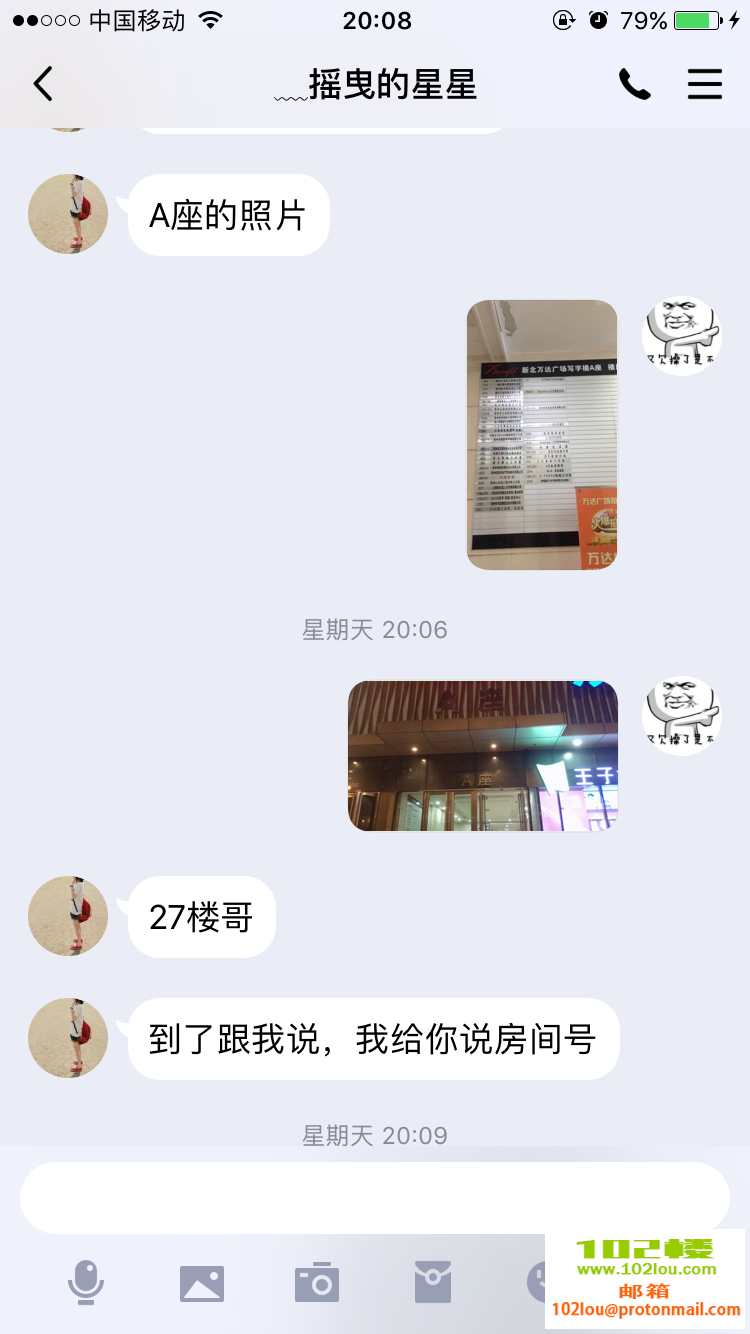The image size is (750, 1334).
Task: Tap the 到了跟我说 message bubble
Action: click(372, 1039)
